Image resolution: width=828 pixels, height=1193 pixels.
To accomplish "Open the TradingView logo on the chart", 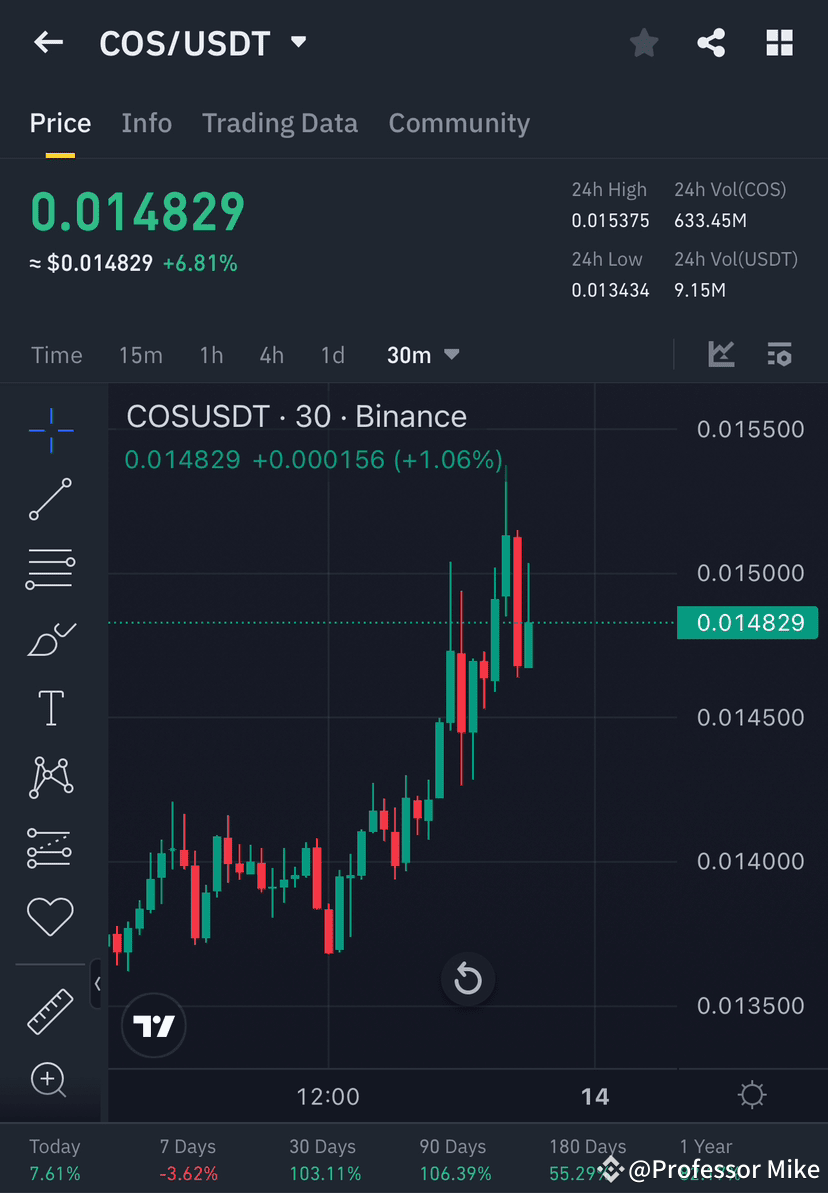I will pos(153,1025).
